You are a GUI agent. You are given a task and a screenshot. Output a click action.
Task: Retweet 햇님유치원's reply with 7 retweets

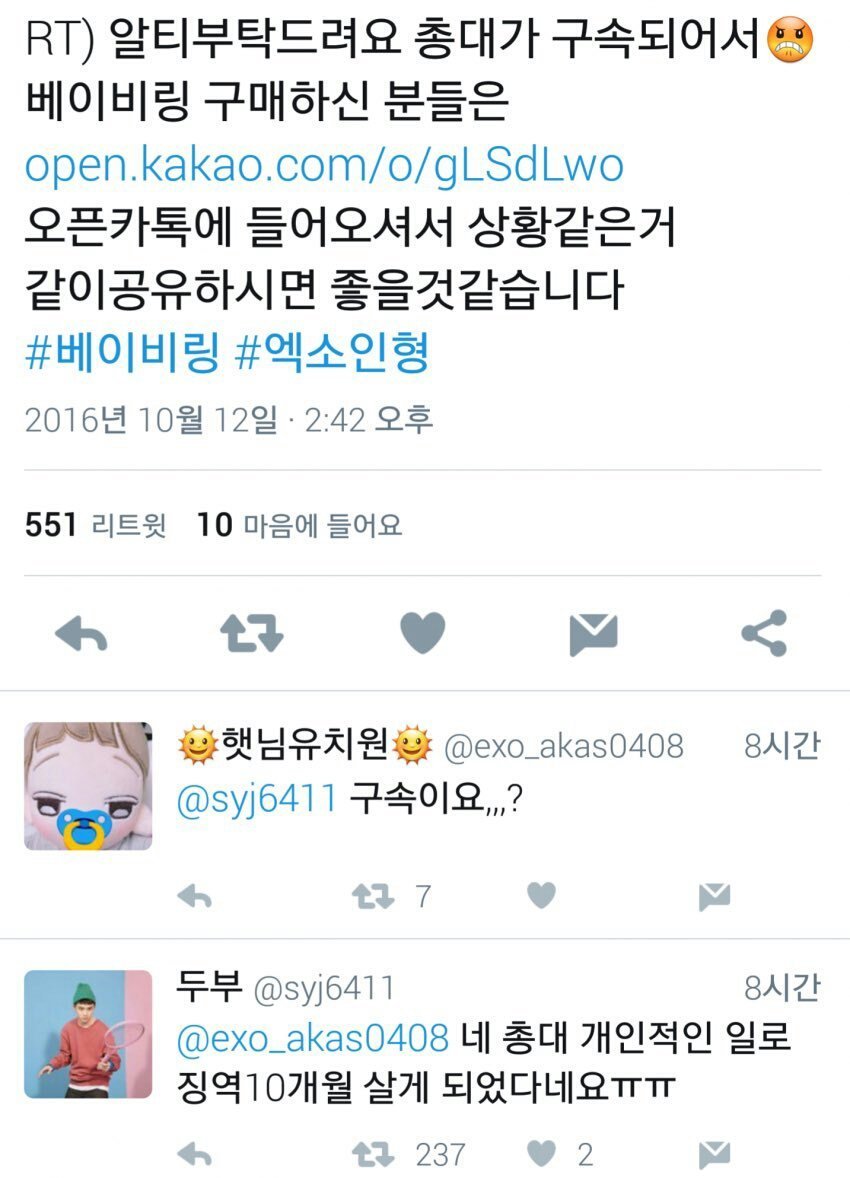click(373, 897)
